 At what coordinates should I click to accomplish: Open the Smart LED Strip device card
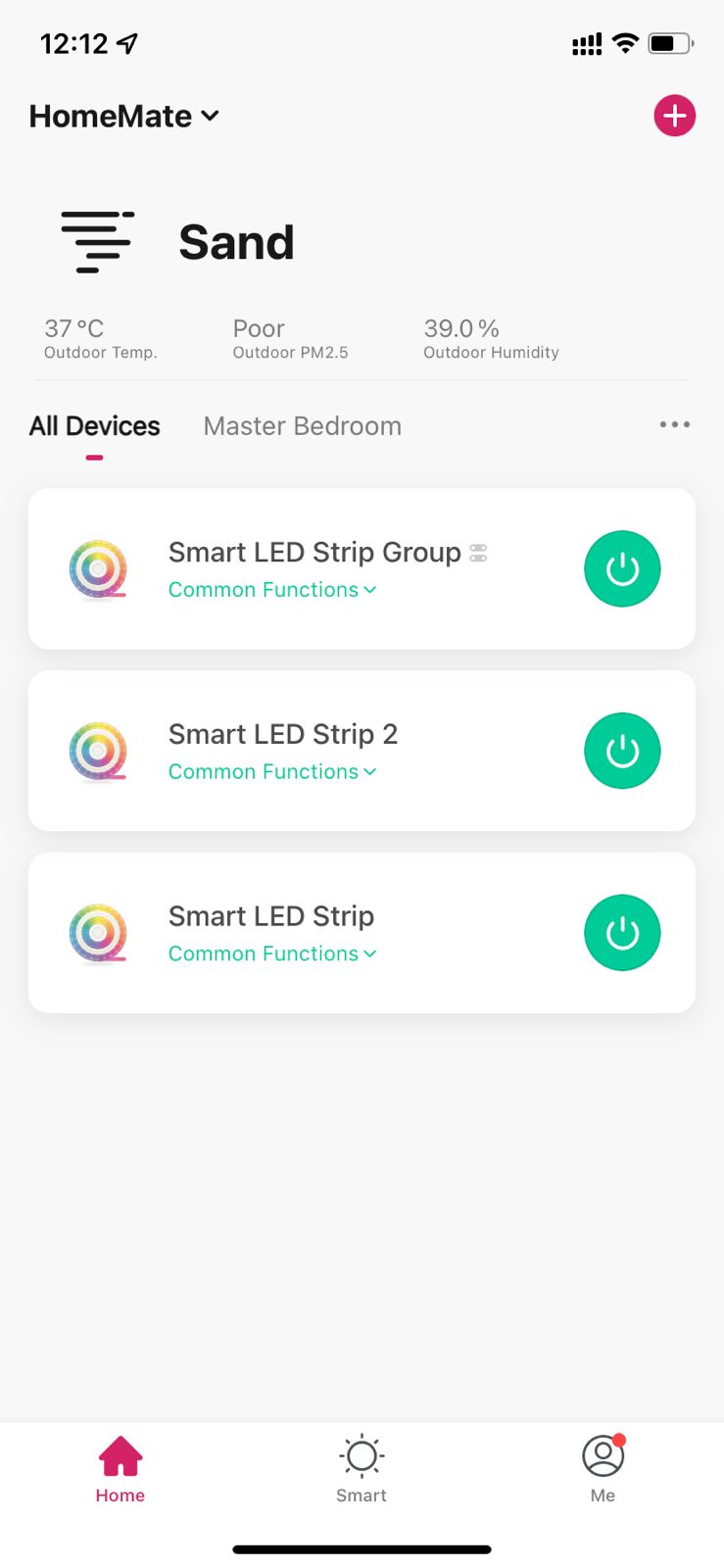pos(362,933)
